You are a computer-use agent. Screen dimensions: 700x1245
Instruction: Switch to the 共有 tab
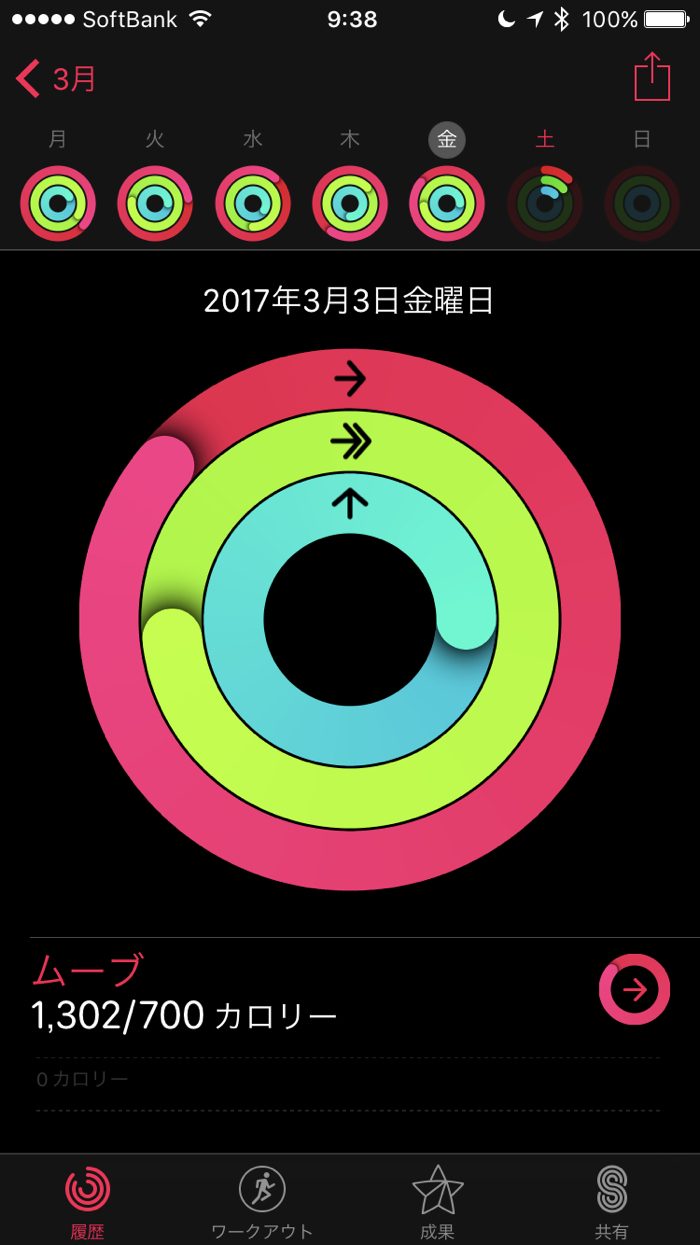(611, 1200)
